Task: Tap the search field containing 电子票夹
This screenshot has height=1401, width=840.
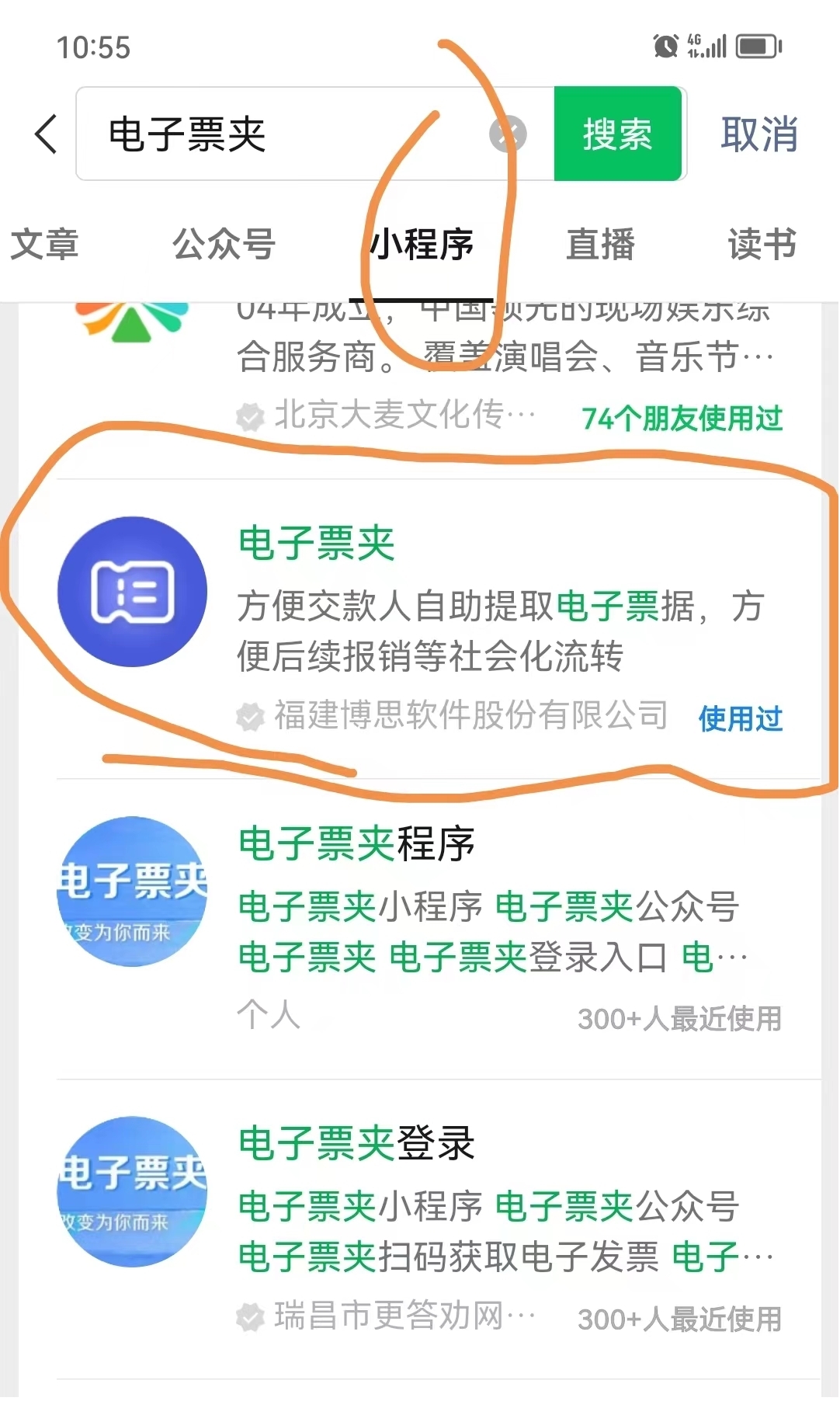Action: coord(295,134)
